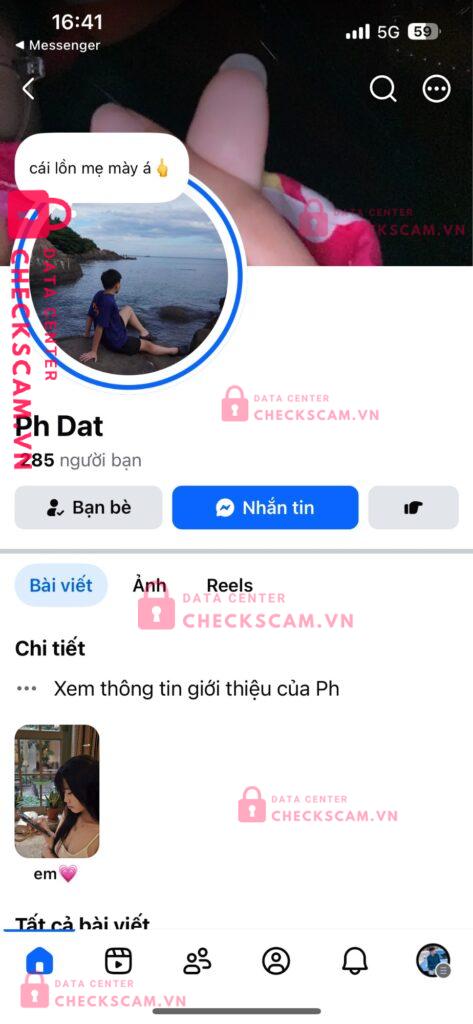473x1024 pixels.
Task: Tap the Bạn bè friends button
Action: (88, 507)
